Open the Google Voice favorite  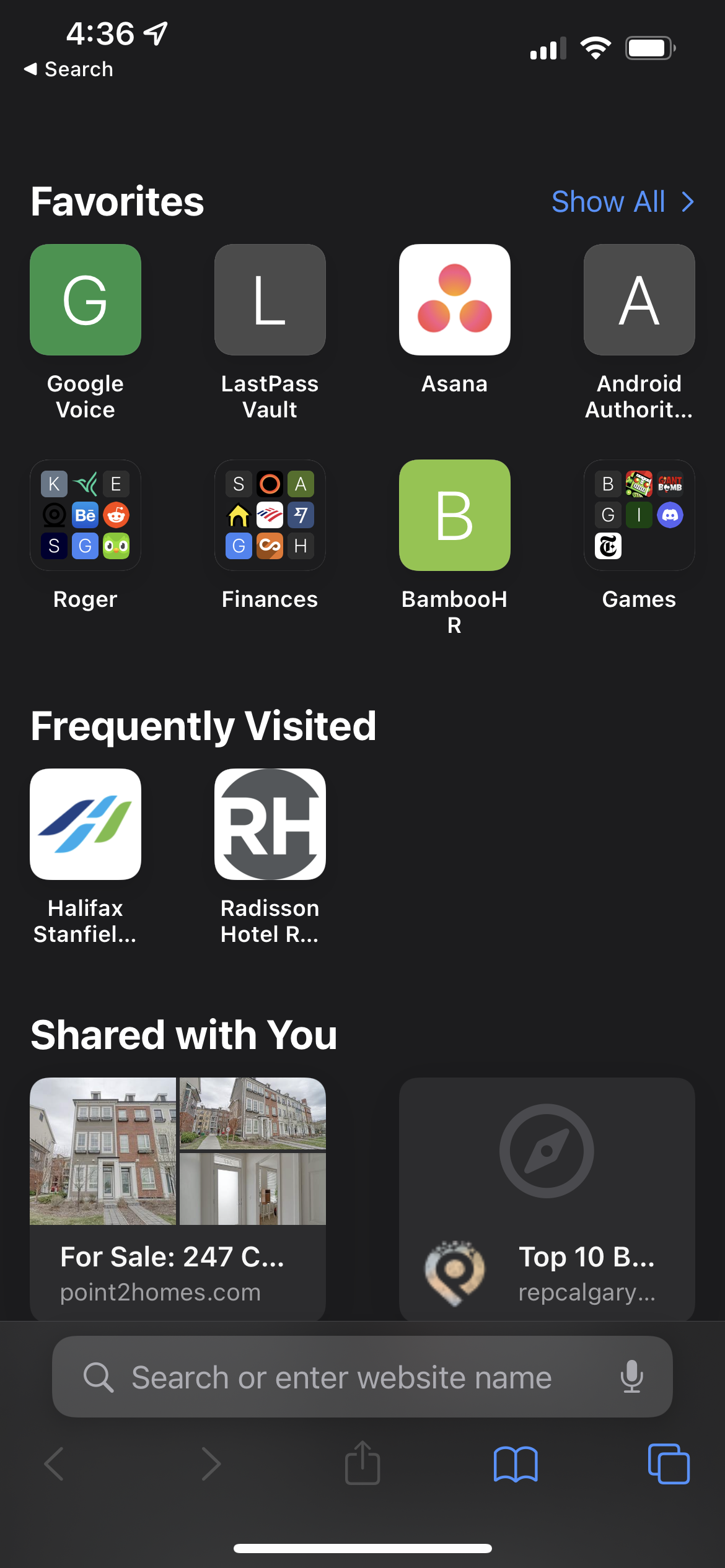86,300
